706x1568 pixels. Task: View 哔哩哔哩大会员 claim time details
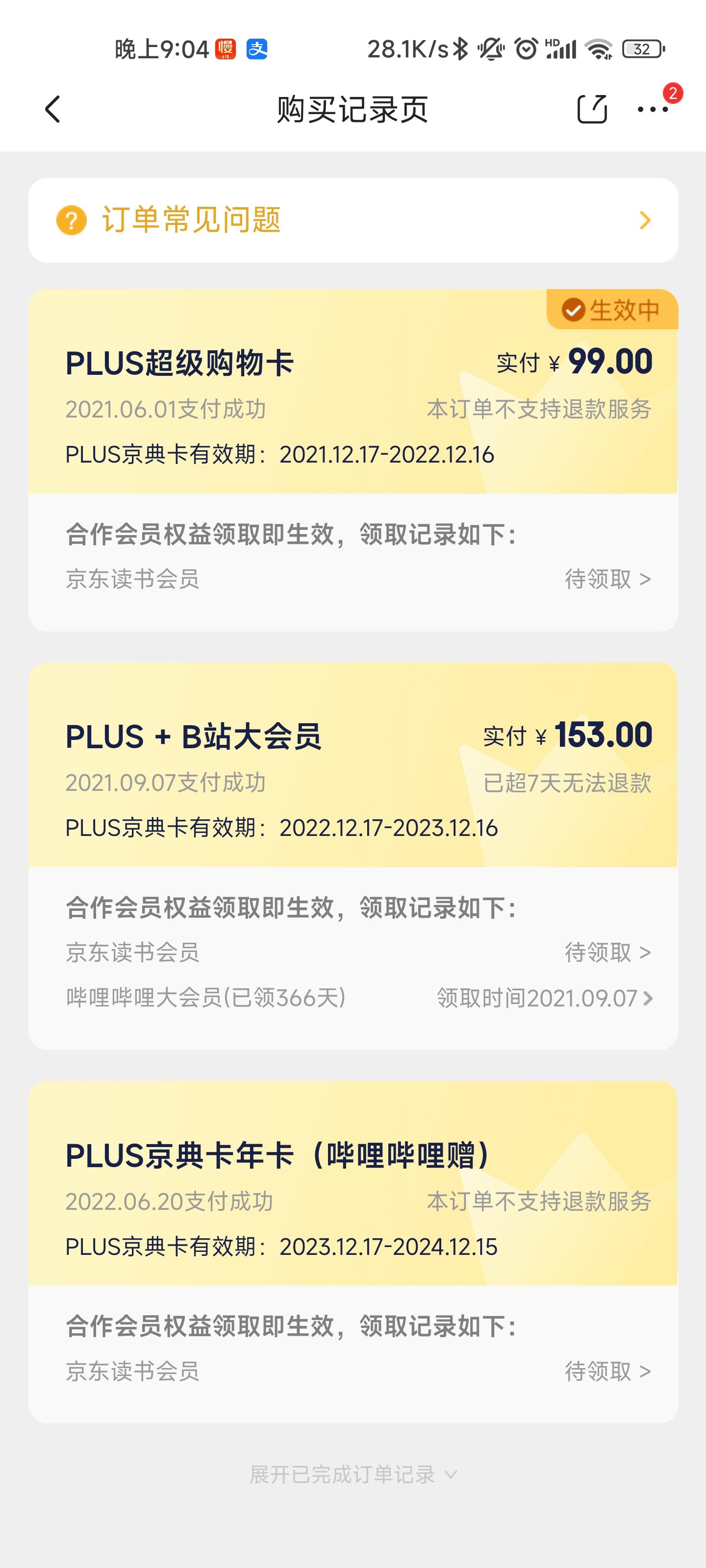(x=545, y=998)
